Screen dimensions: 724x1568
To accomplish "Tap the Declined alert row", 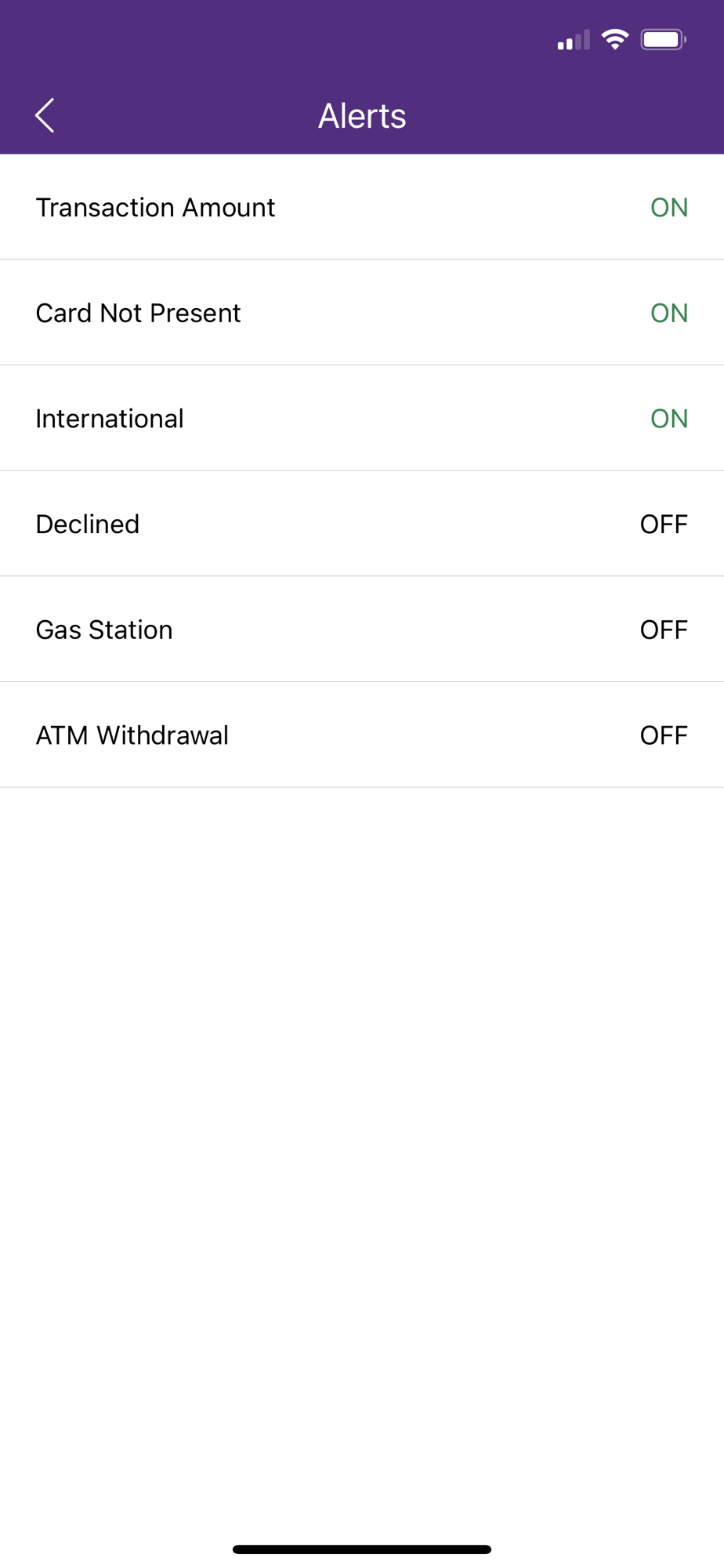I will coord(361,524).
